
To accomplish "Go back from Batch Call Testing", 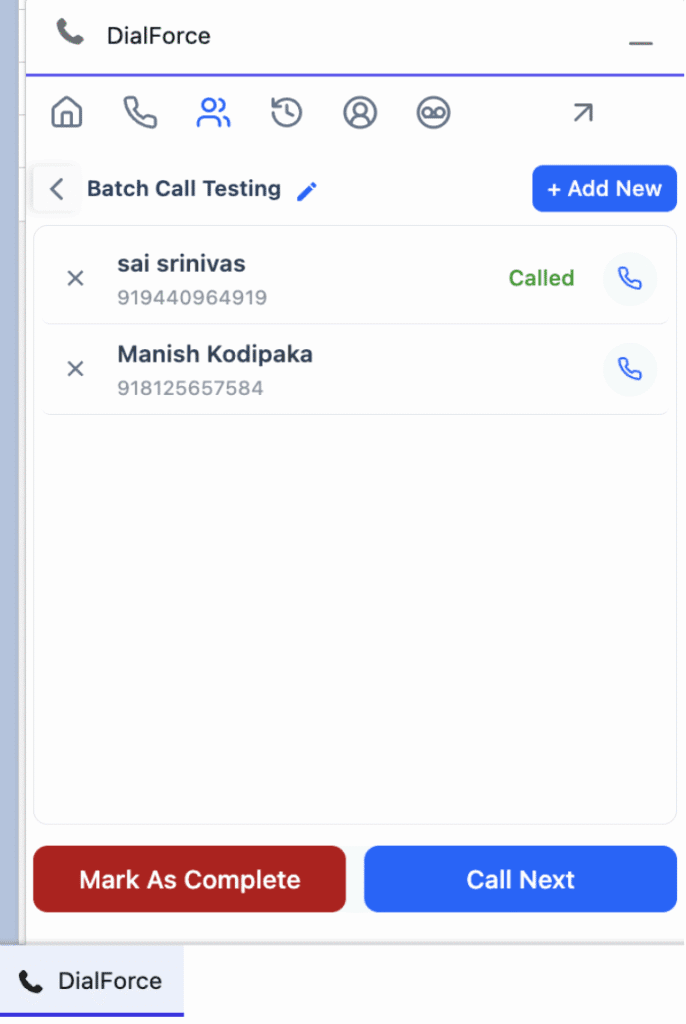I will (x=57, y=189).
